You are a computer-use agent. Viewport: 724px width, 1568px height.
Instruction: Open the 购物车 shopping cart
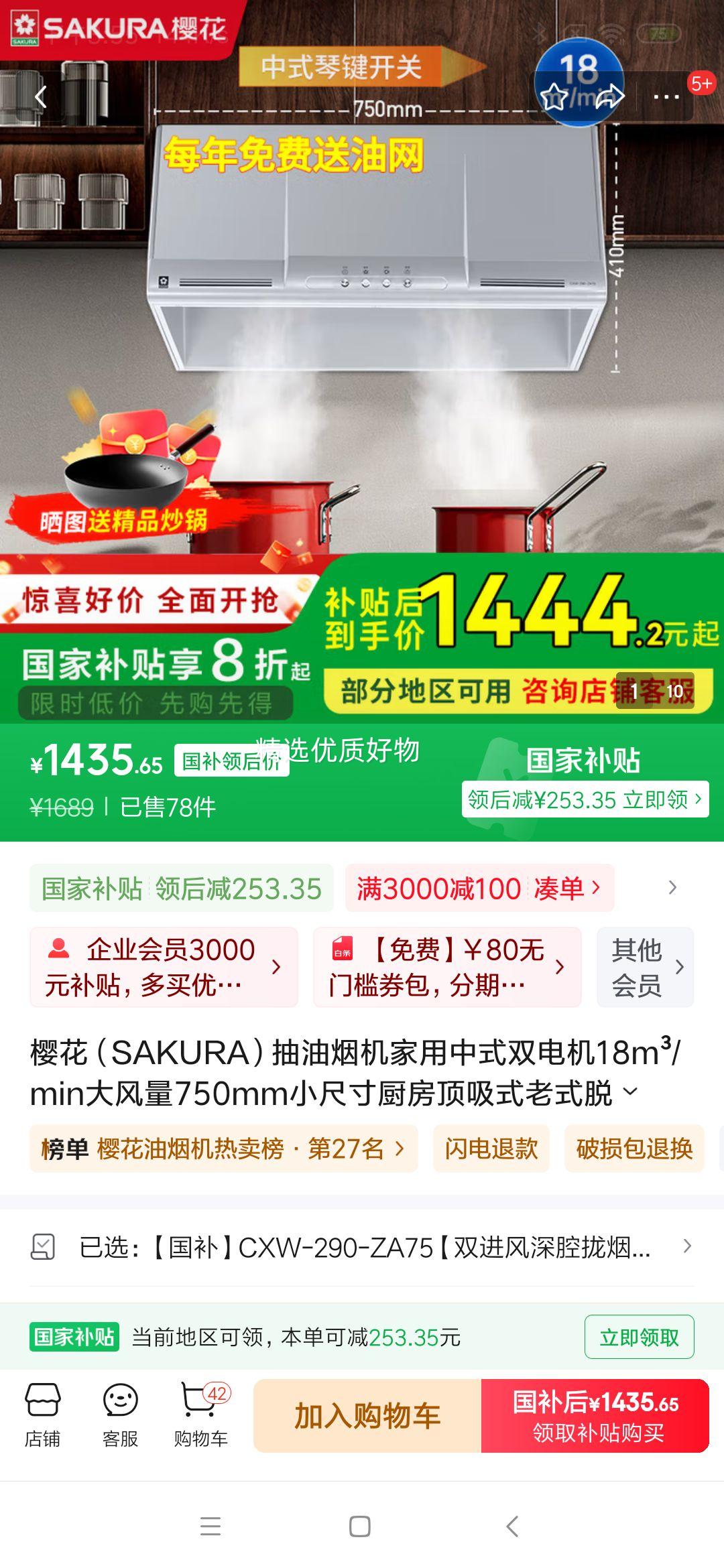point(200,1415)
